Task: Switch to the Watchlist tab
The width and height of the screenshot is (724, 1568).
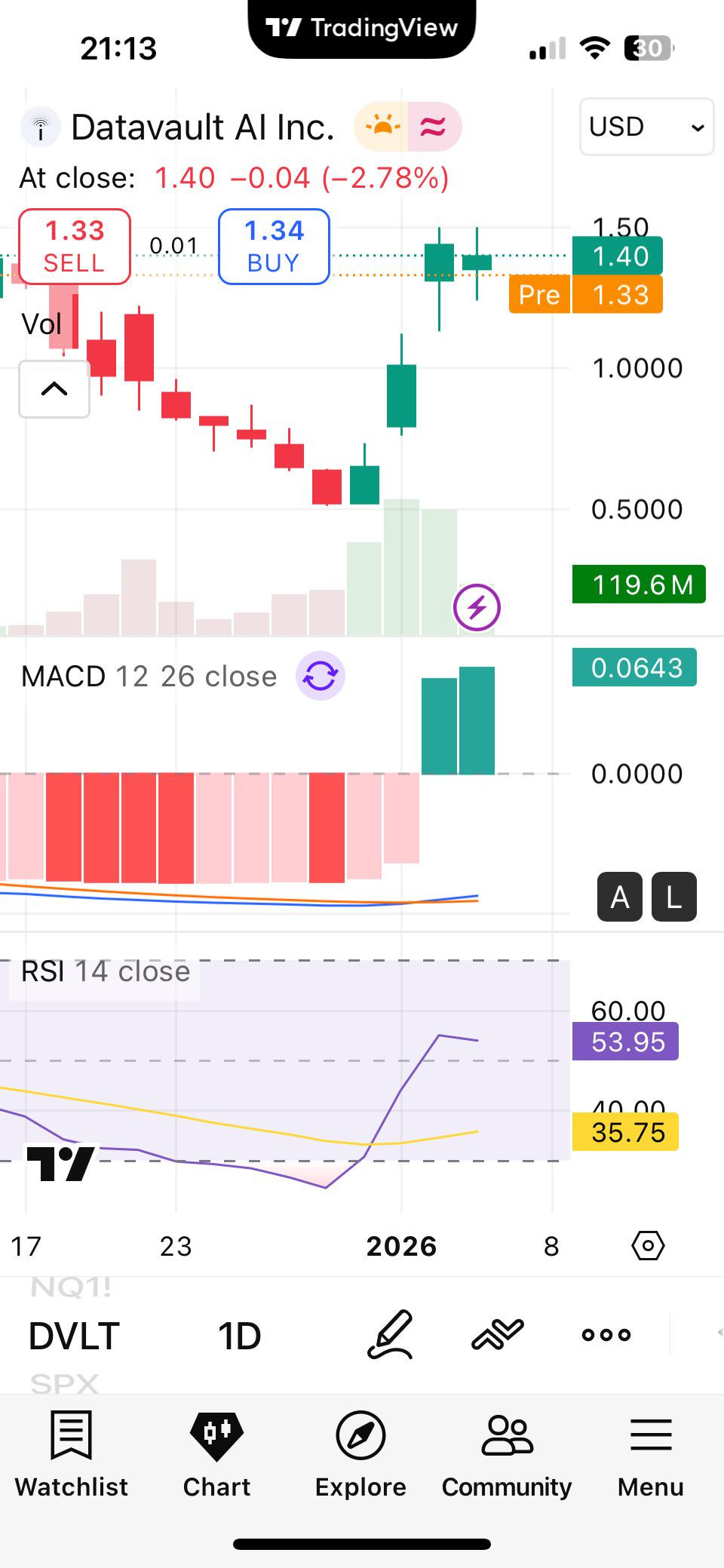Action: tap(72, 1455)
